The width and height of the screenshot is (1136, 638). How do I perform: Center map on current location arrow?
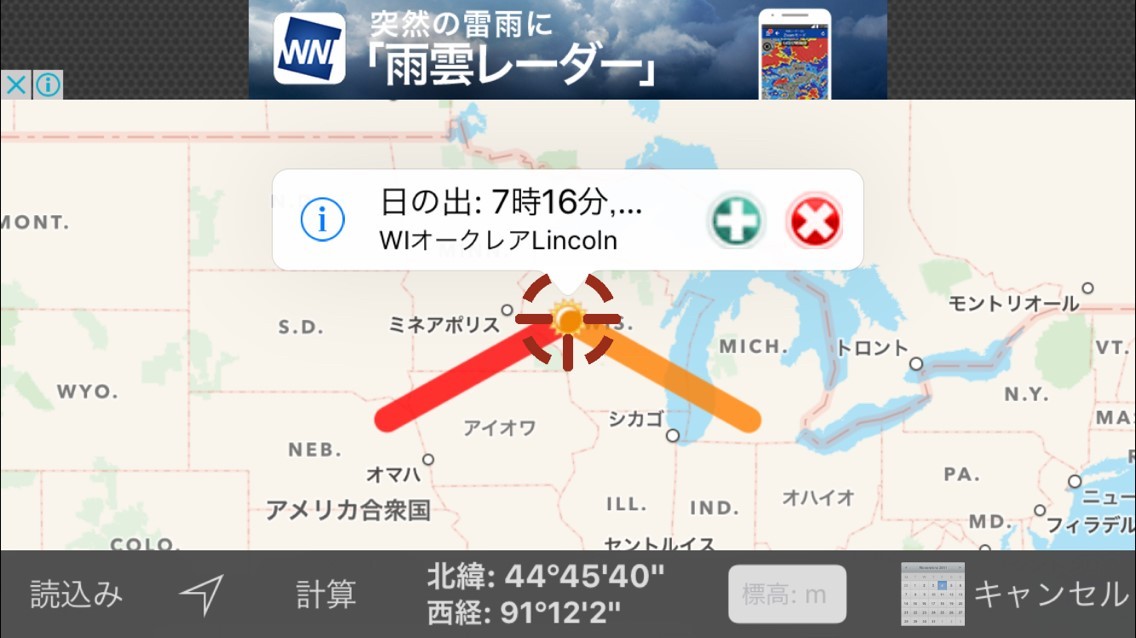click(x=201, y=595)
